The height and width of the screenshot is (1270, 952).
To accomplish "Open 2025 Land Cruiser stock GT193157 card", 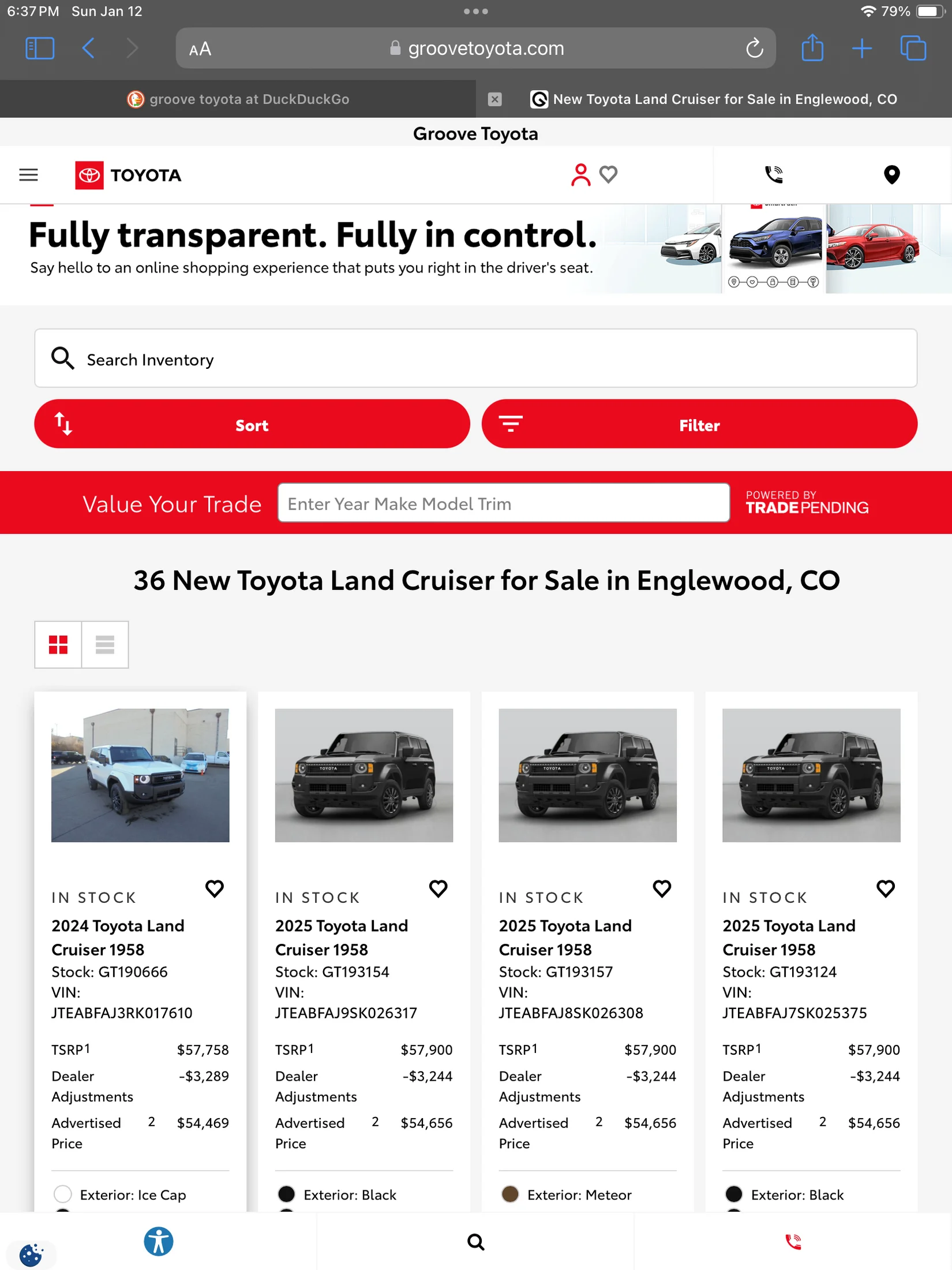I will tap(565, 937).
